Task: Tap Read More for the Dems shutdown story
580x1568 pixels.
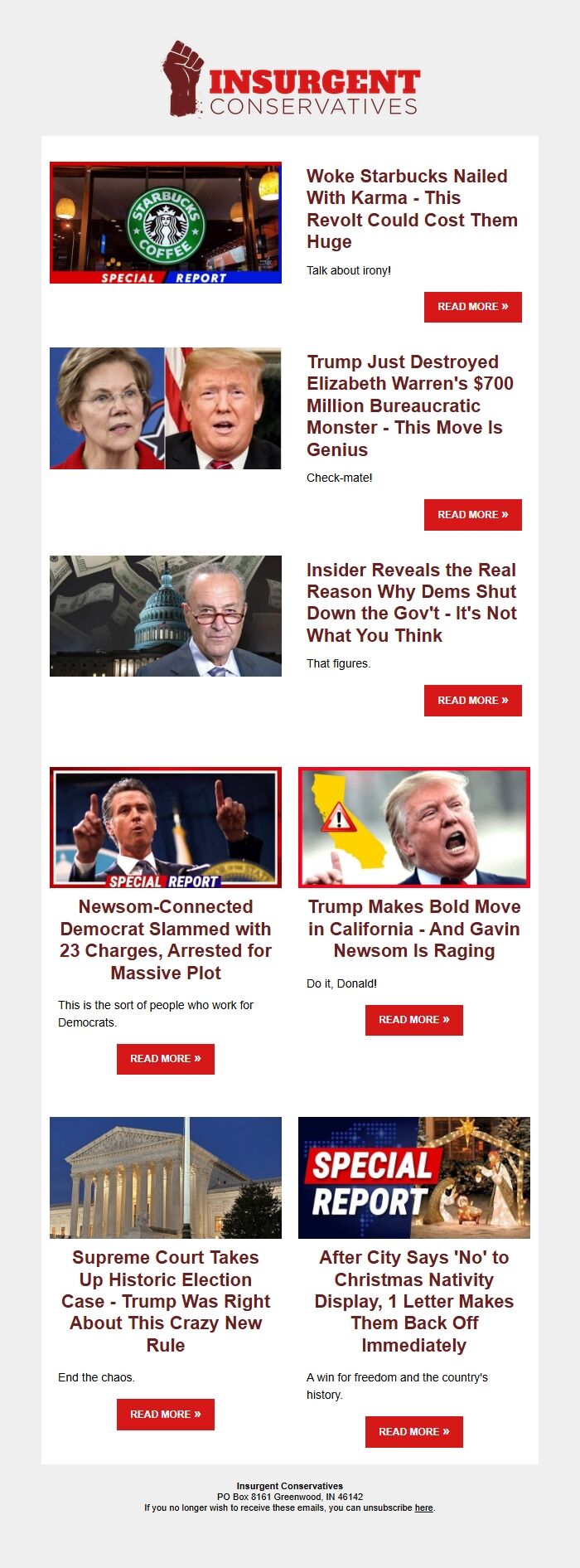Action: click(x=472, y=701)
